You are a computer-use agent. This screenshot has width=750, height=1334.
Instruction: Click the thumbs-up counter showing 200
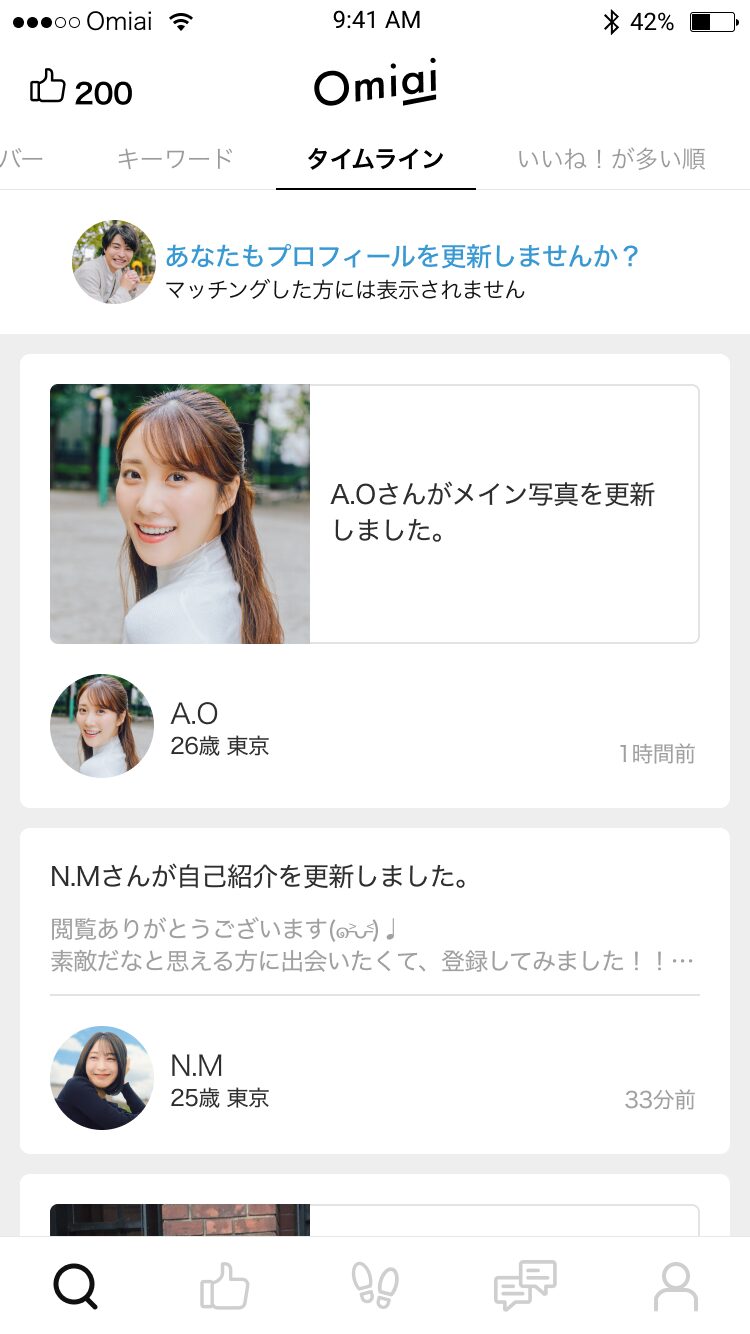(80, 90)
